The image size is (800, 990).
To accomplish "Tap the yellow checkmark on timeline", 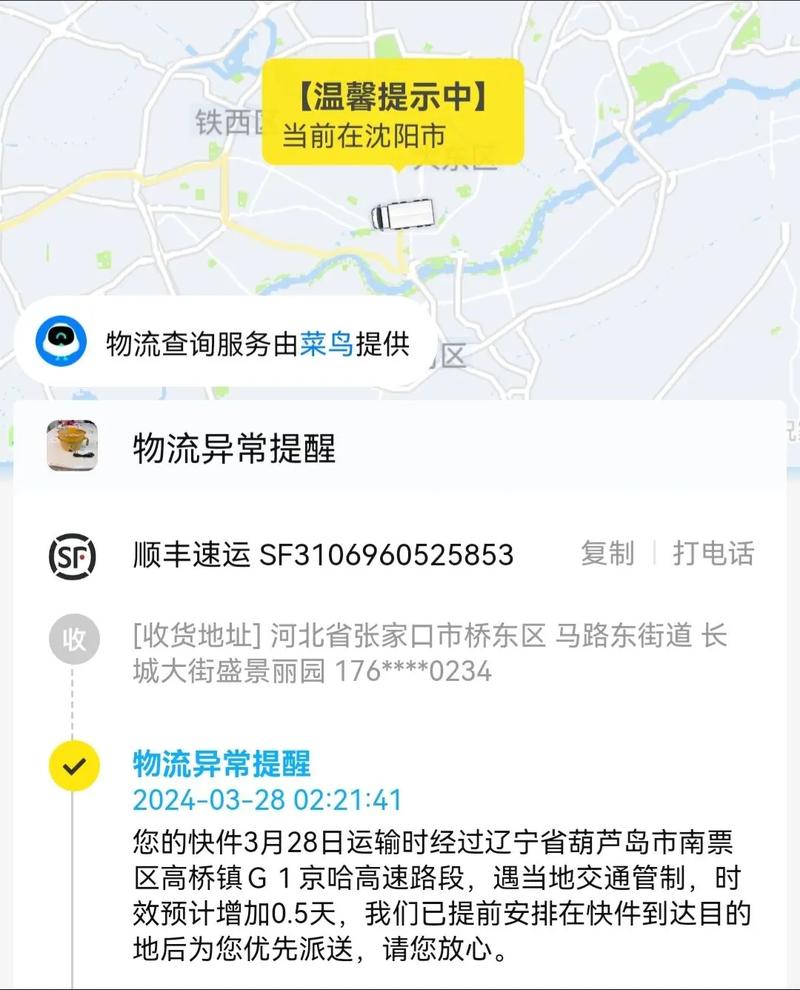I will pyautogui.click(x=70, y=768).
